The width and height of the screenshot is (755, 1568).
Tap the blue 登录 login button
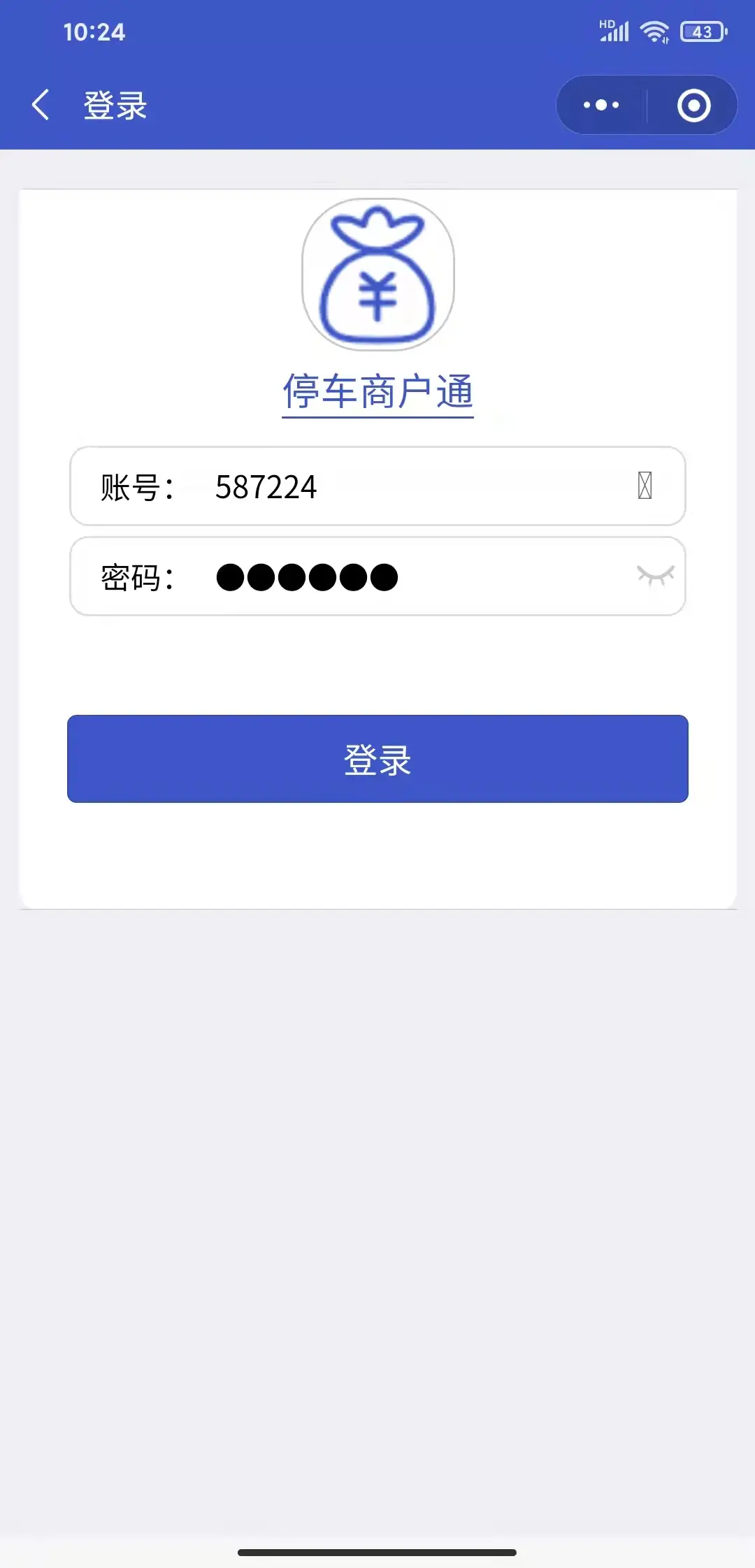[x=377, y=759]
